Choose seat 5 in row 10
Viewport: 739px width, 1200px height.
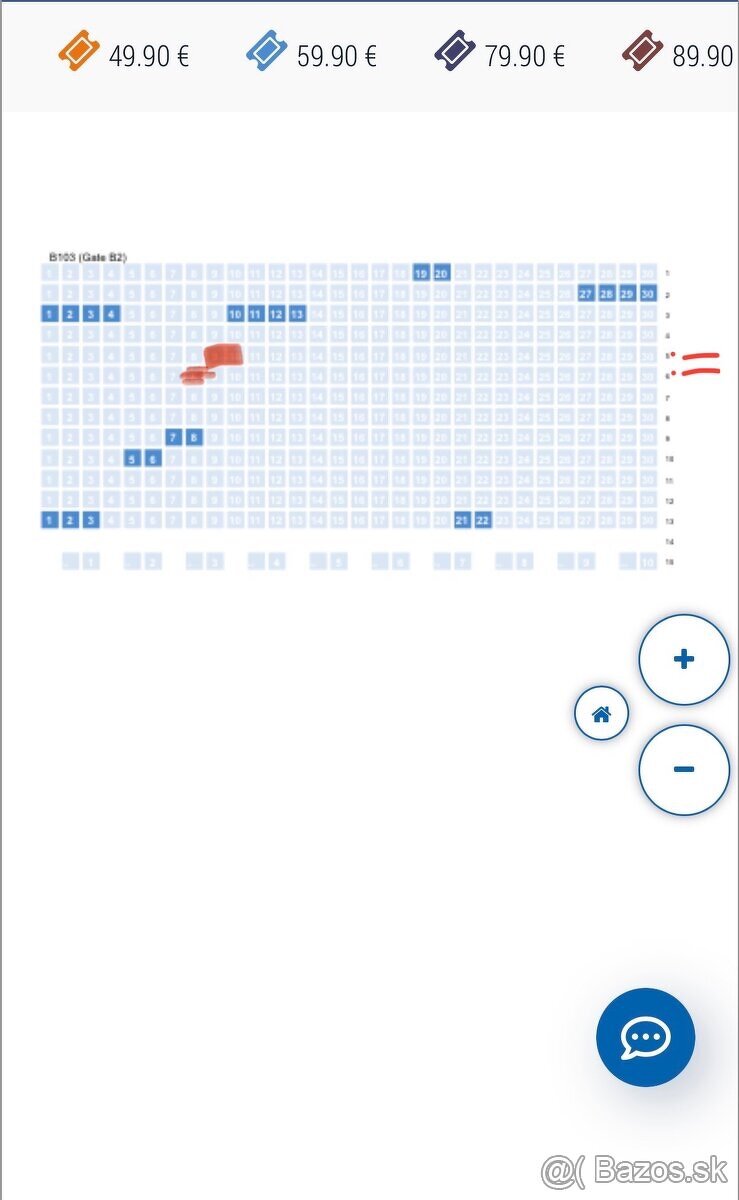pyautogui.click(x=132, y=458)
